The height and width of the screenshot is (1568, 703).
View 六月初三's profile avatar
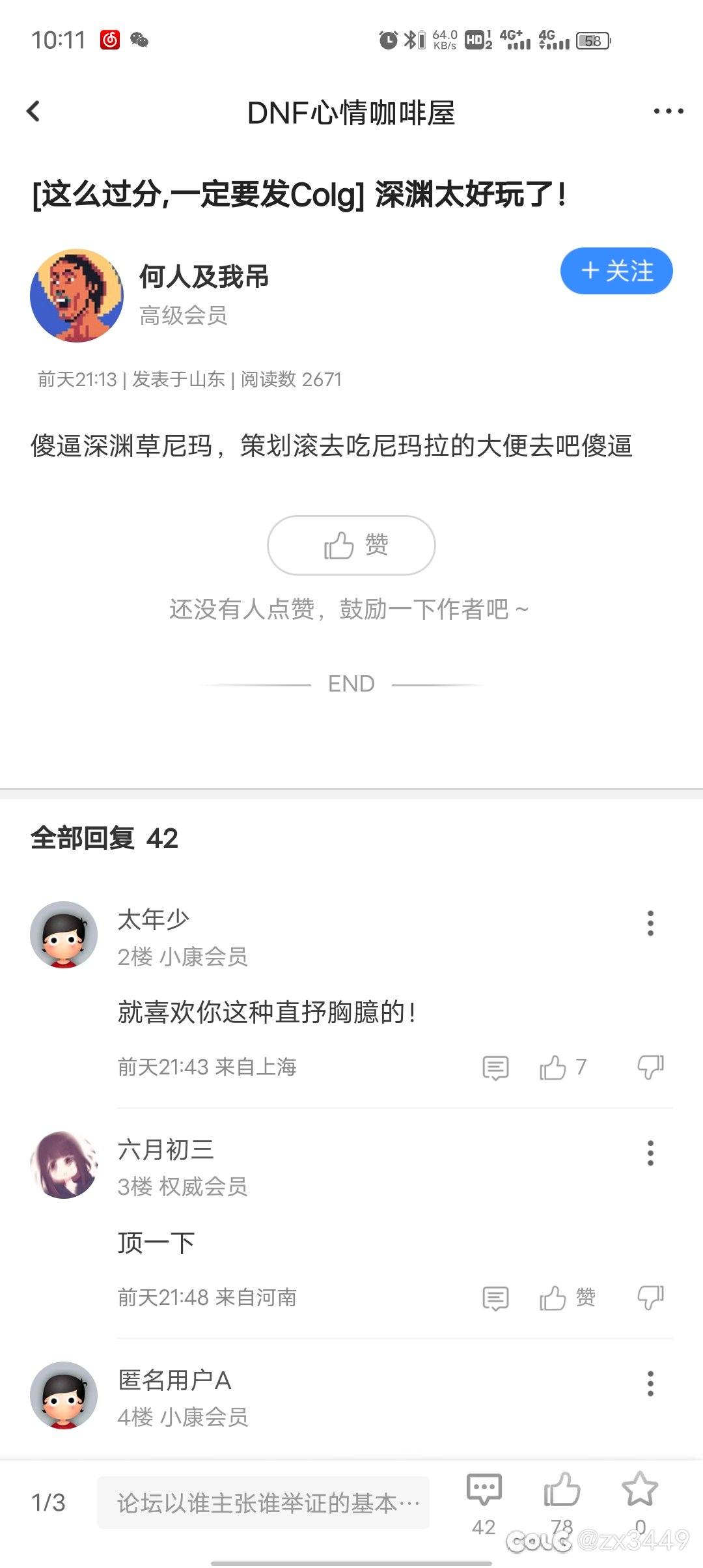[x=64, y=1165]
